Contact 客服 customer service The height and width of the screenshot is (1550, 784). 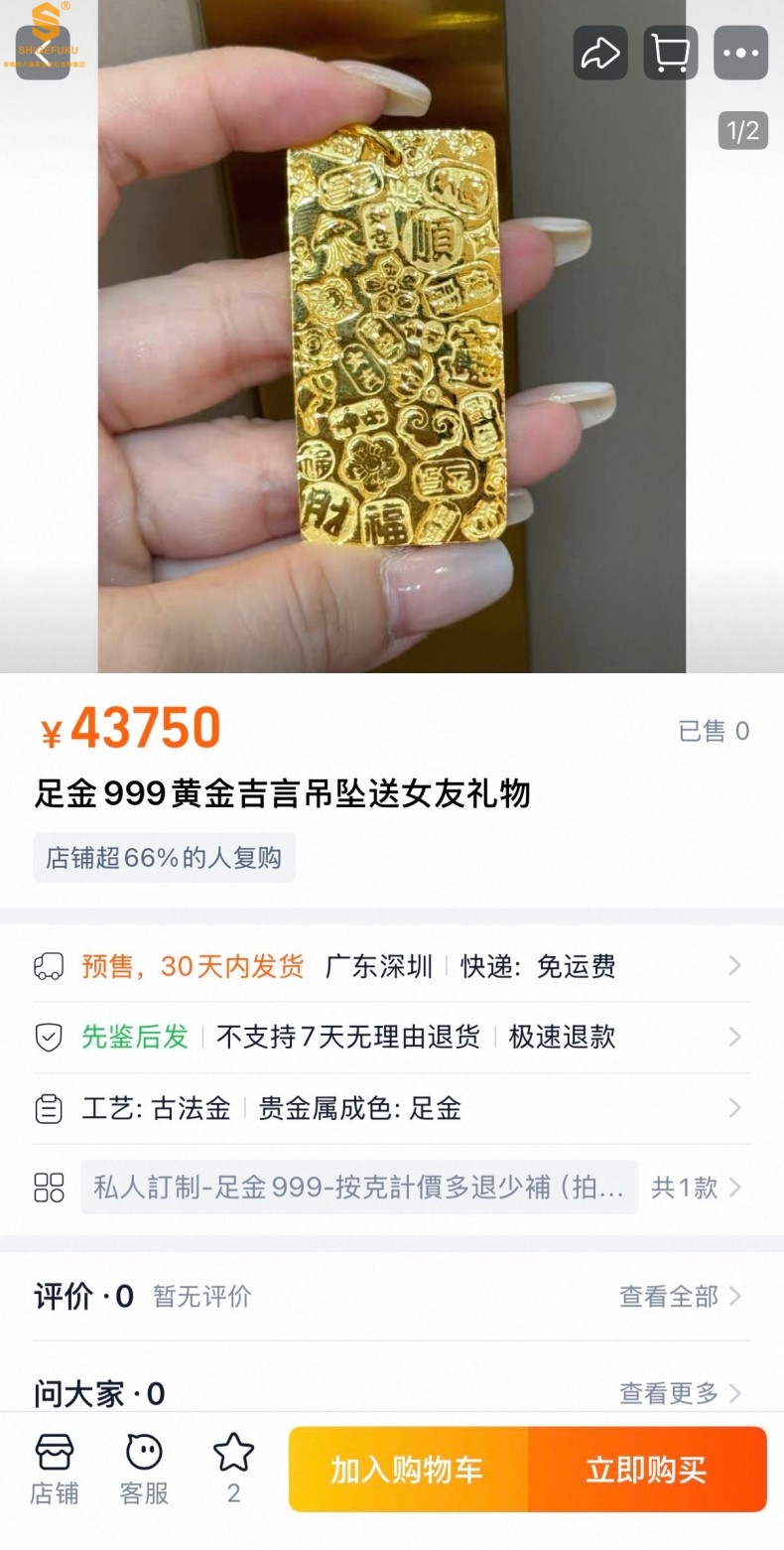[x=144, y=1470]
